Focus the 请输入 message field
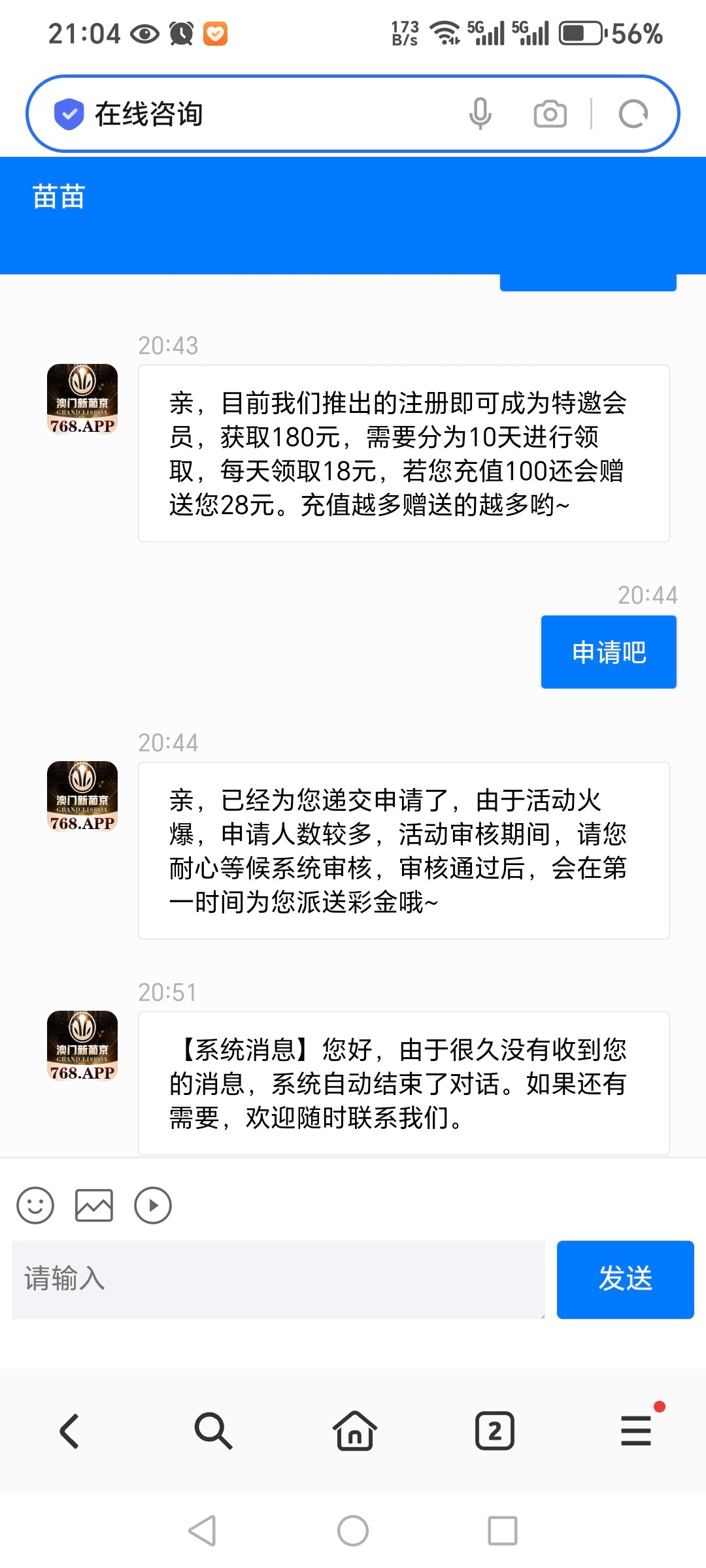The image size is (706, 1568). click(x=278, y=1279)
